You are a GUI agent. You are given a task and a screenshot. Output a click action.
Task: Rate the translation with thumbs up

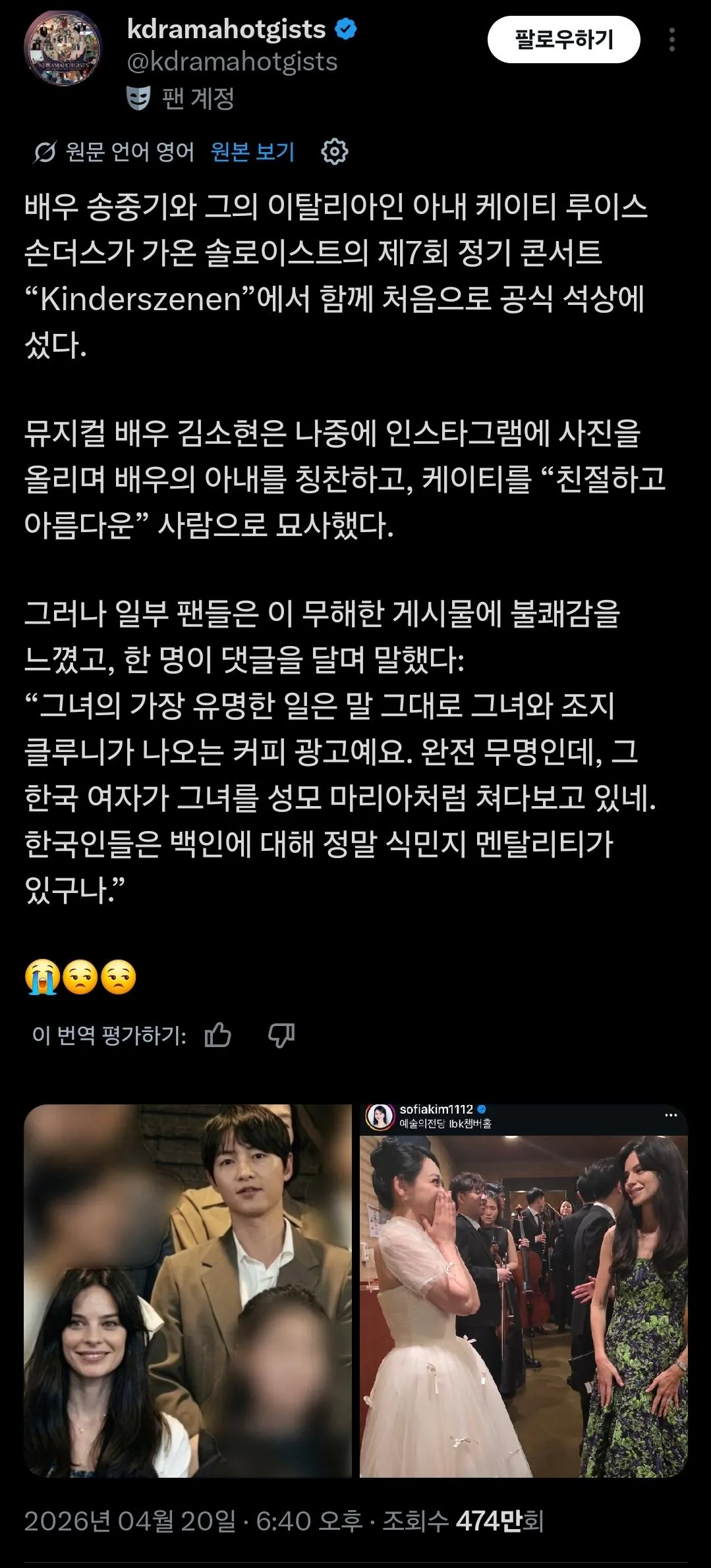pyautogui.click(x=218, y=1035)
